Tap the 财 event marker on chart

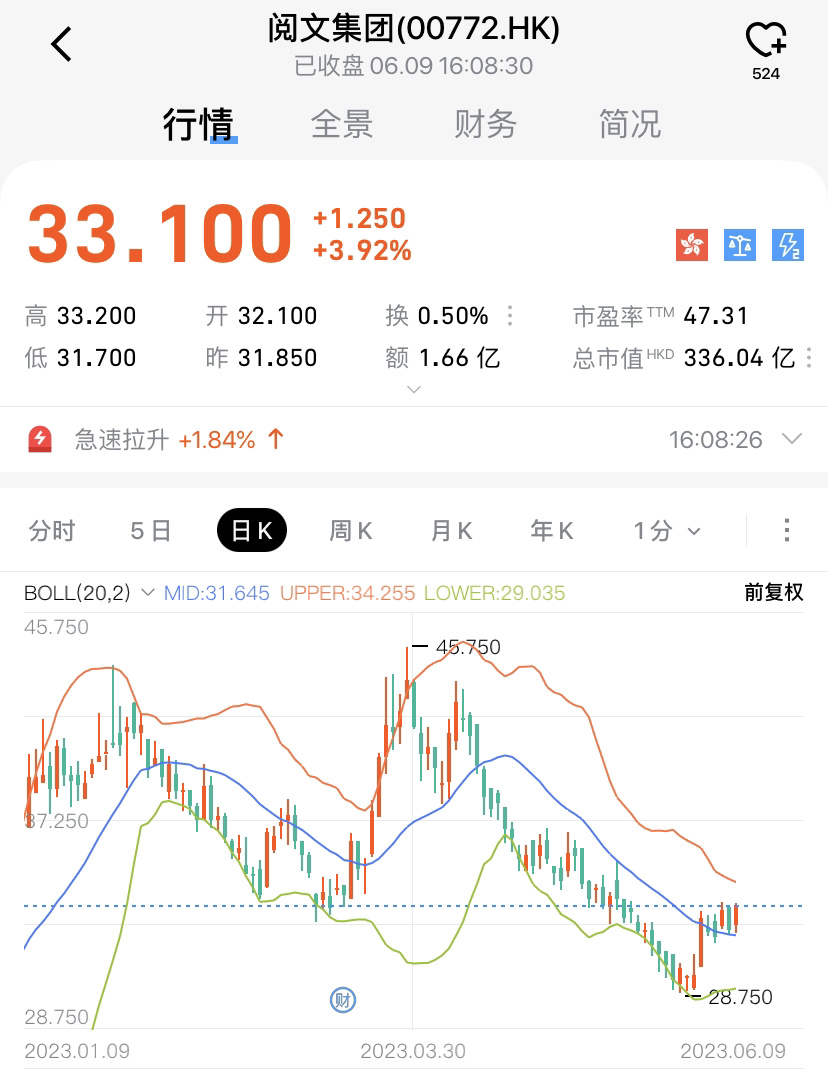[x=343, y=998]
